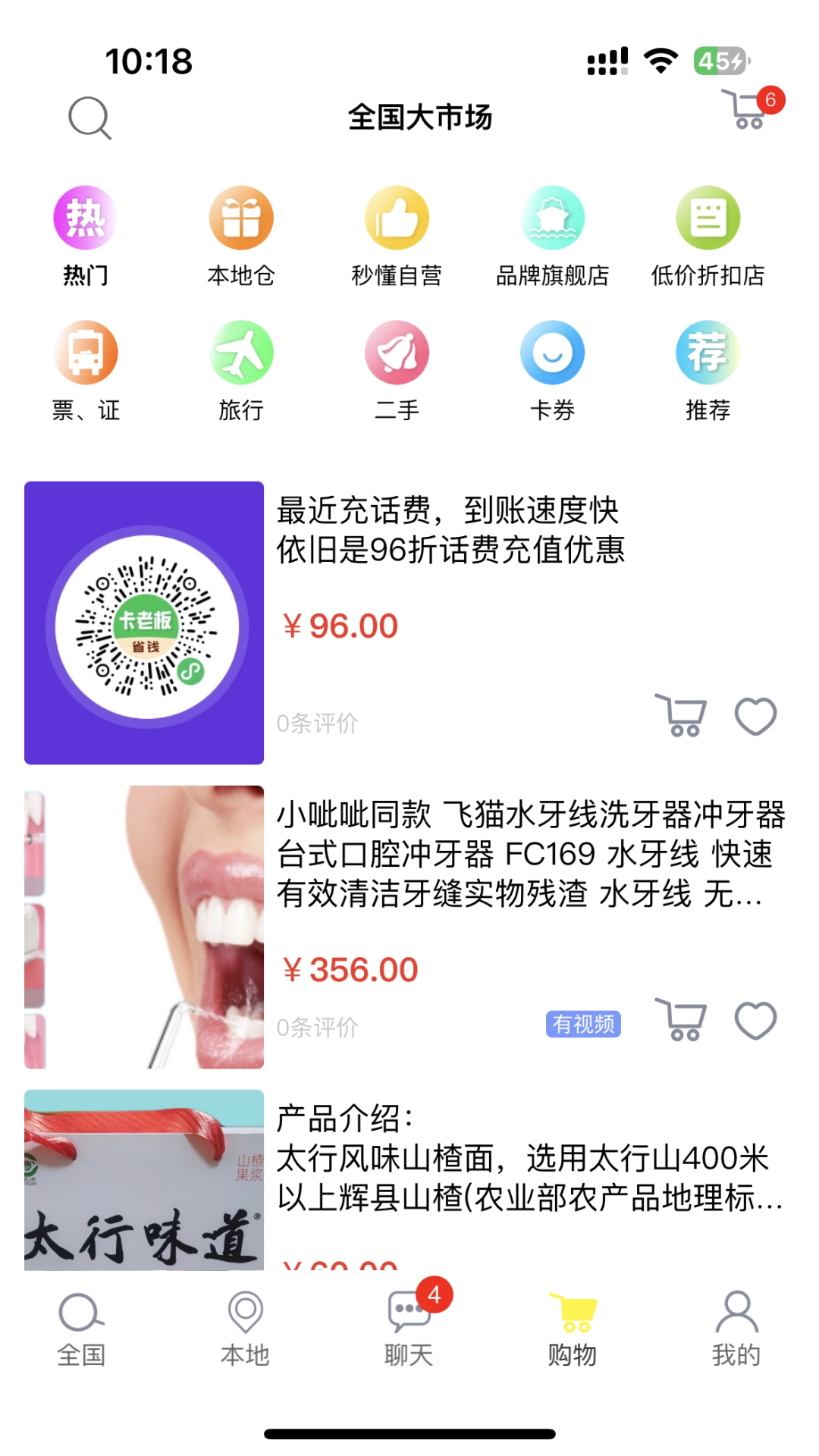The width and height of the screenshot is (819, 1456).
Task: Open 品牌旗舰店 category
Action: (x=552, y=235)
